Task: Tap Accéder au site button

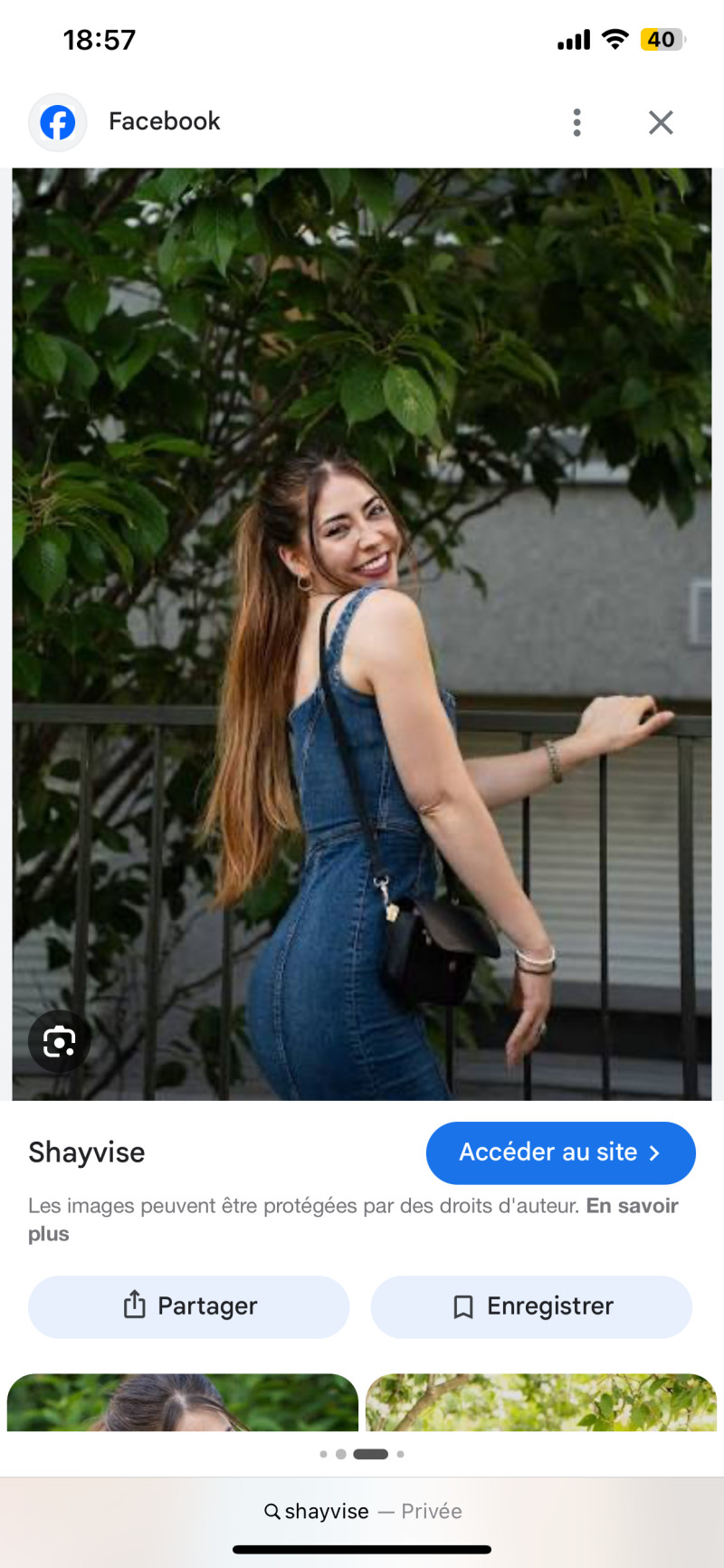Action: pos(560,1152)
